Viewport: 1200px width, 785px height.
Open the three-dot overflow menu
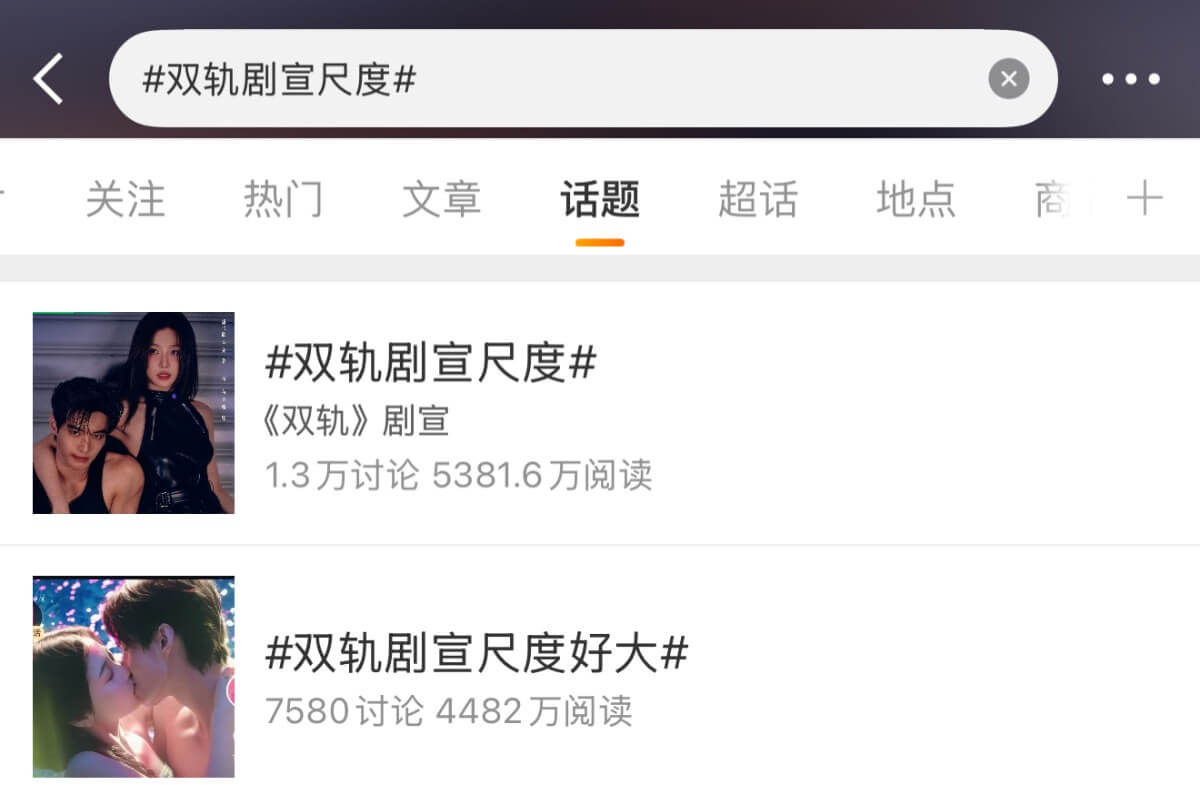point(1131,79)
